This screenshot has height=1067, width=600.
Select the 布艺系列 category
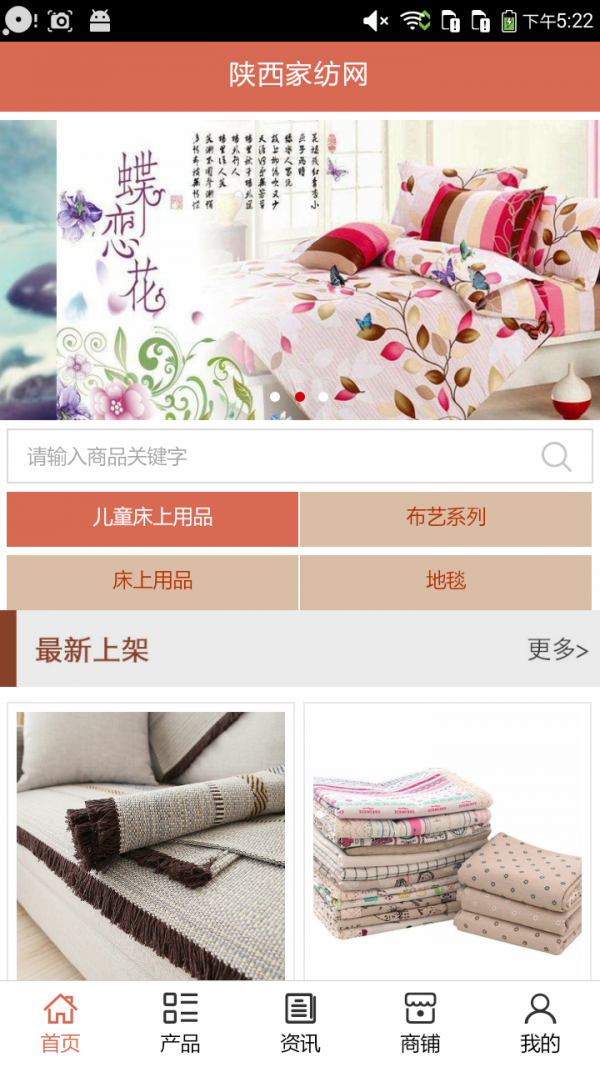[x=446, y=518]
